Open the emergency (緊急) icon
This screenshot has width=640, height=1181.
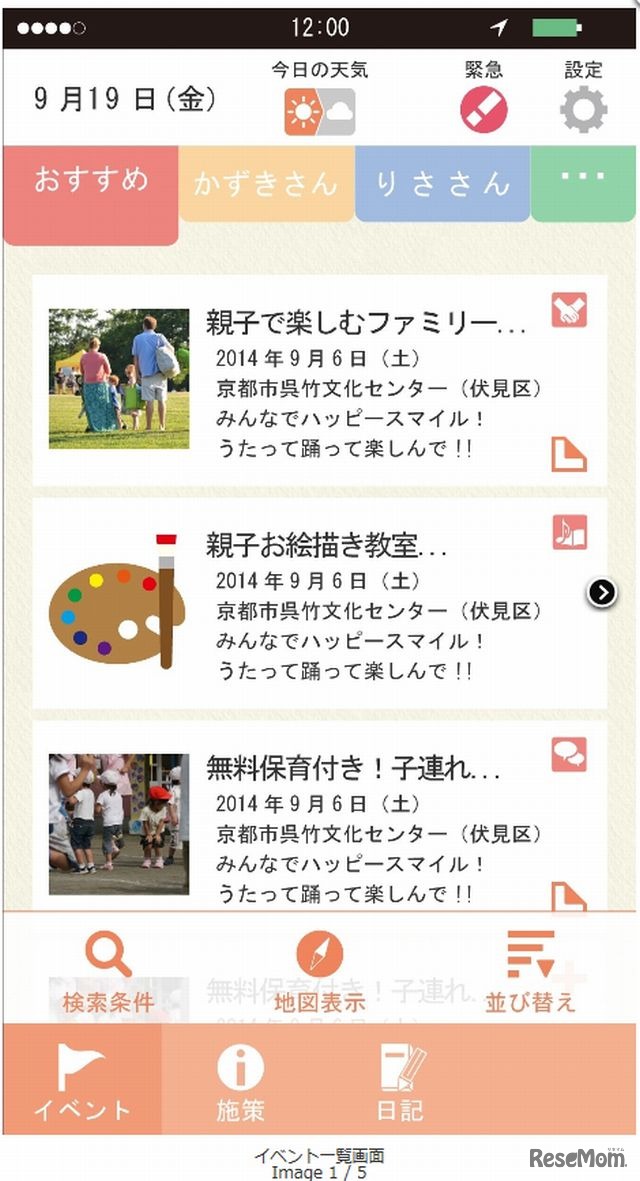(484, 110)
